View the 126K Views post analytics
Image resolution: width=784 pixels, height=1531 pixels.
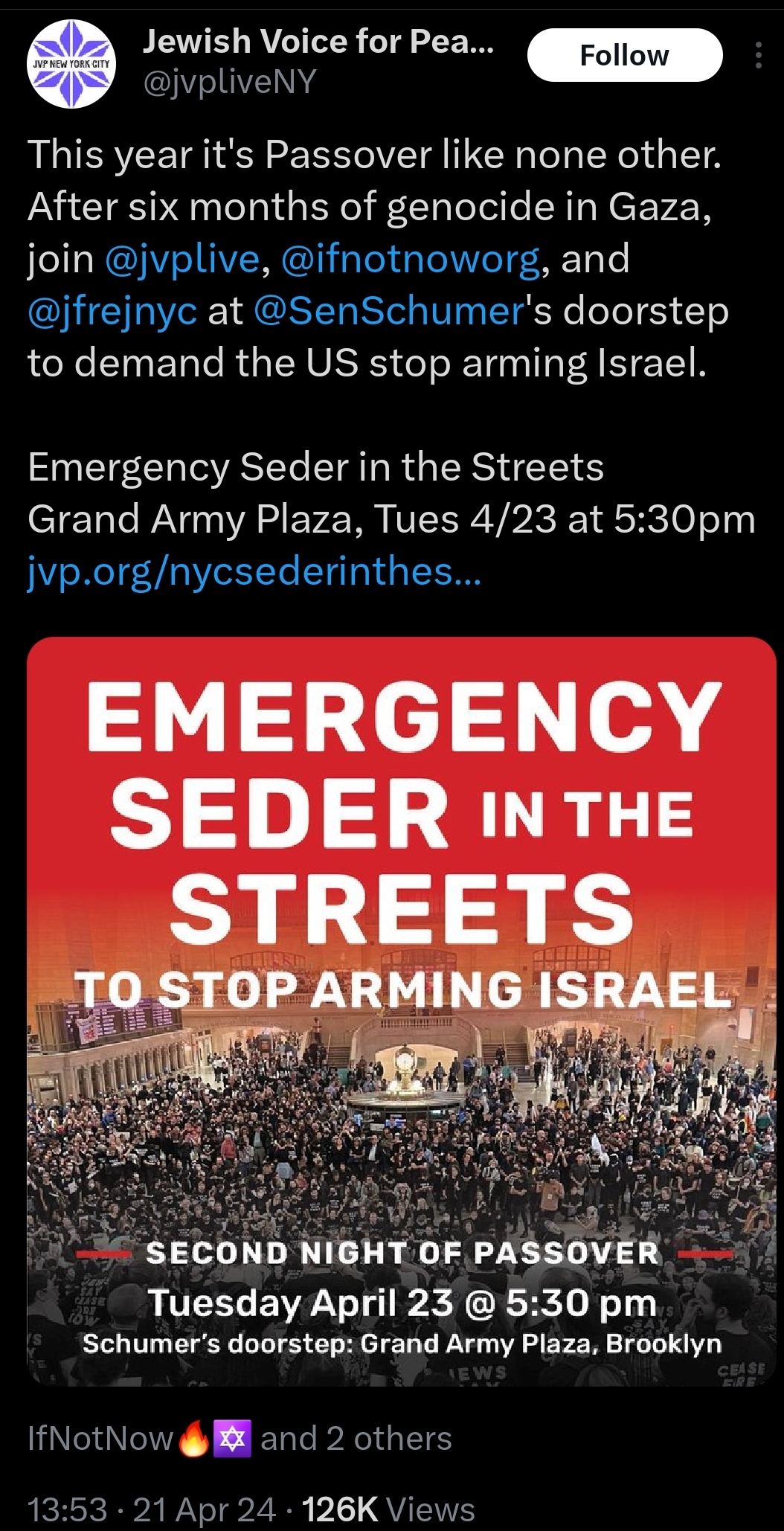point(388,1509)
